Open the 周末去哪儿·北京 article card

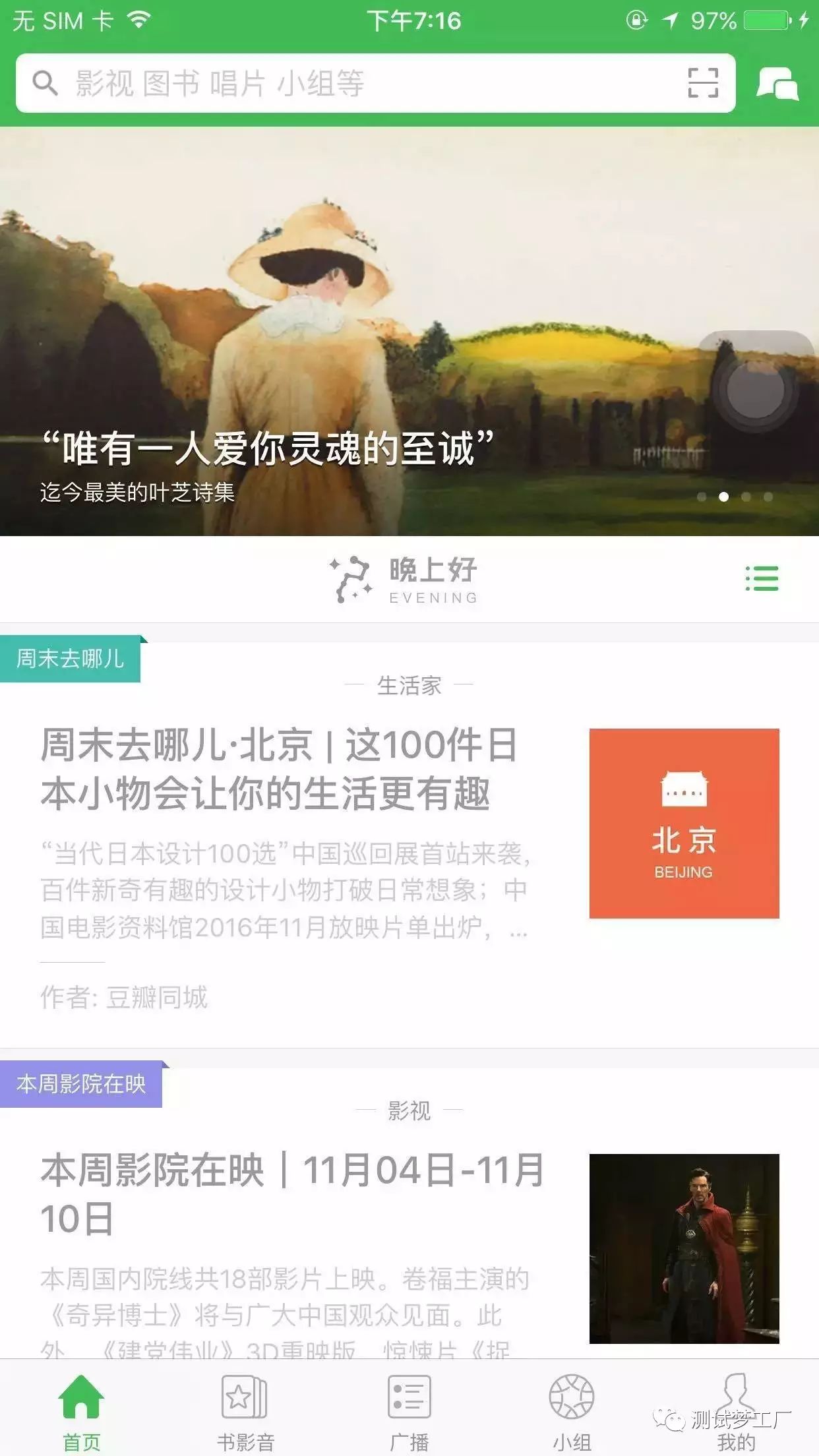tap(284, 831)
